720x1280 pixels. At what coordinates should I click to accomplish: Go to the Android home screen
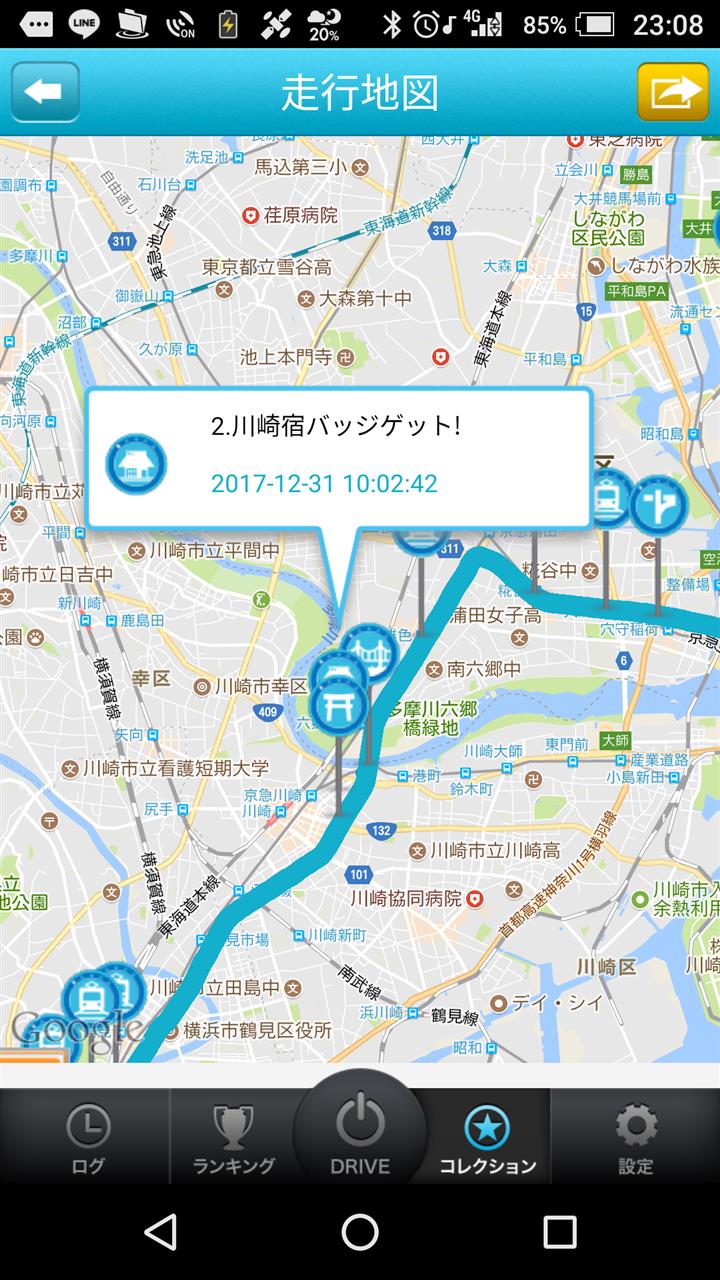tap(360, 1232)
